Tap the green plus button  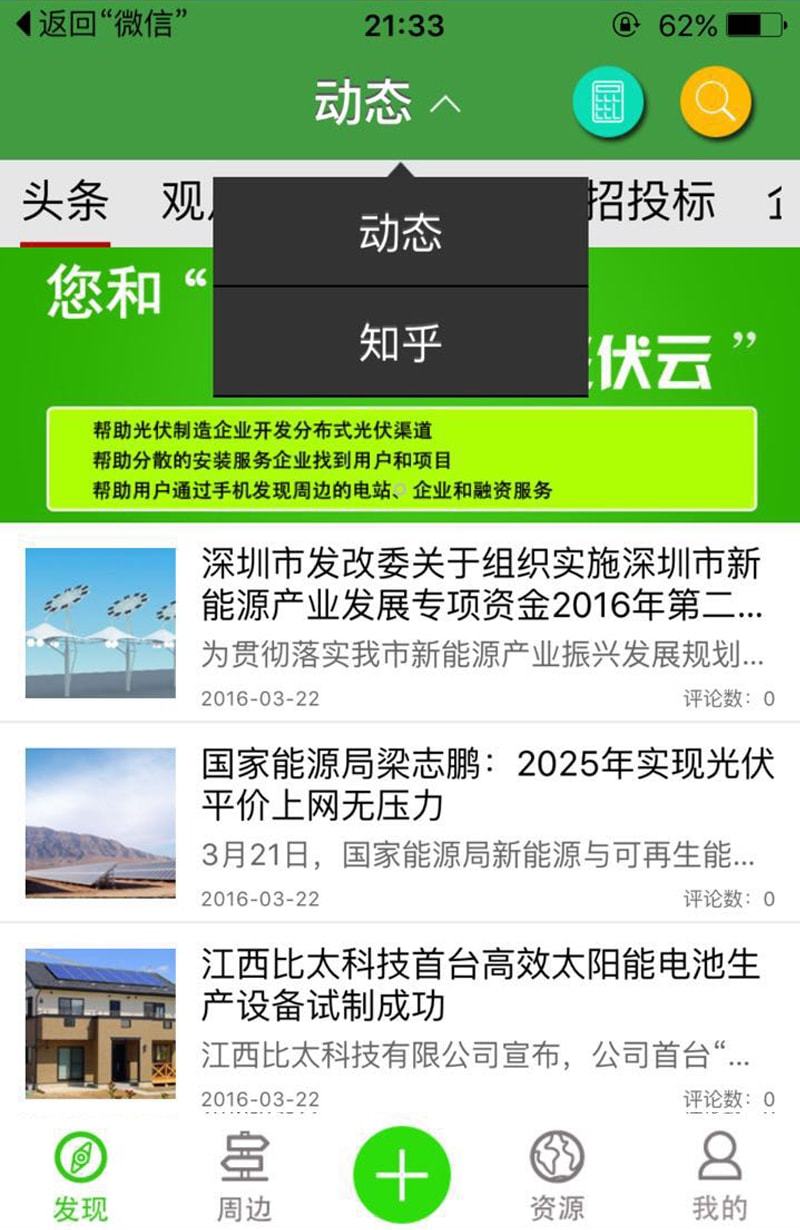point(402,1174)
